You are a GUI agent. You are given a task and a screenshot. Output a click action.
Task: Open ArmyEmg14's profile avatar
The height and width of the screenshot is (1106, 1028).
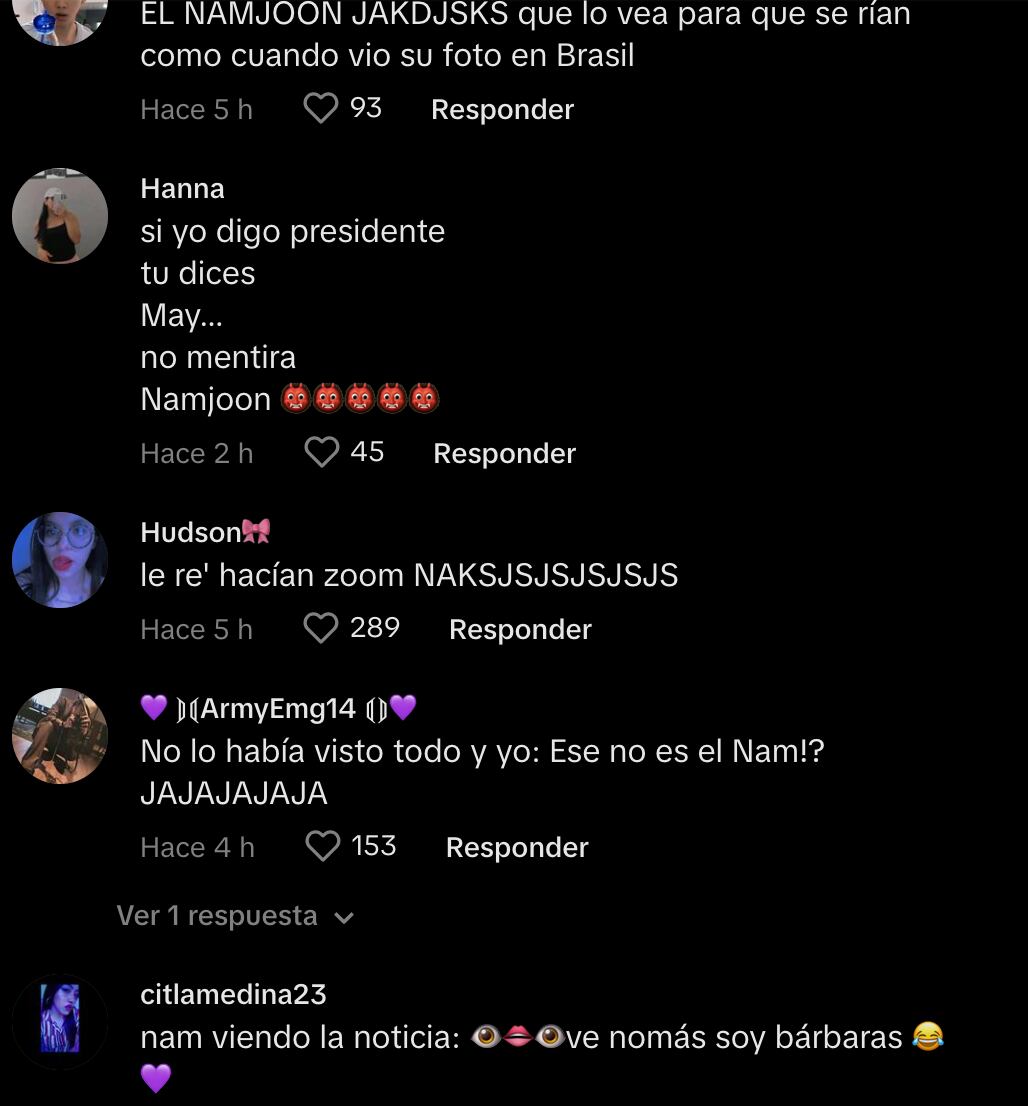60,735
